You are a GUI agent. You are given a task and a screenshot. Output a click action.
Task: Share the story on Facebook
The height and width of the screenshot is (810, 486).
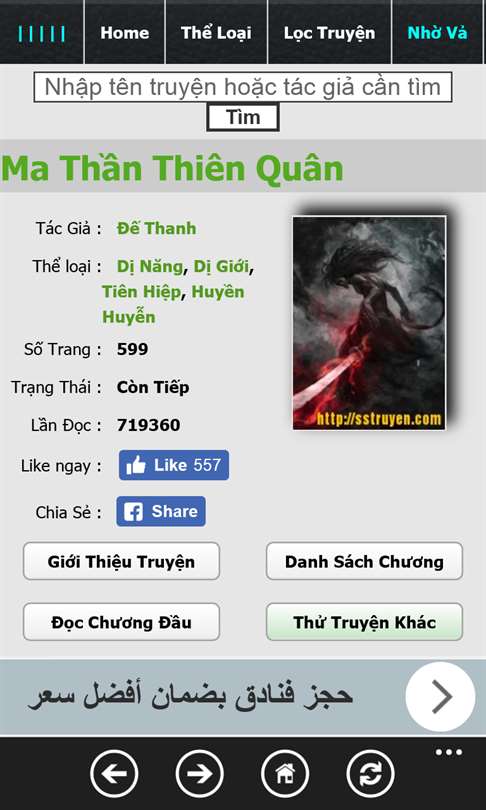coord(161,511)
